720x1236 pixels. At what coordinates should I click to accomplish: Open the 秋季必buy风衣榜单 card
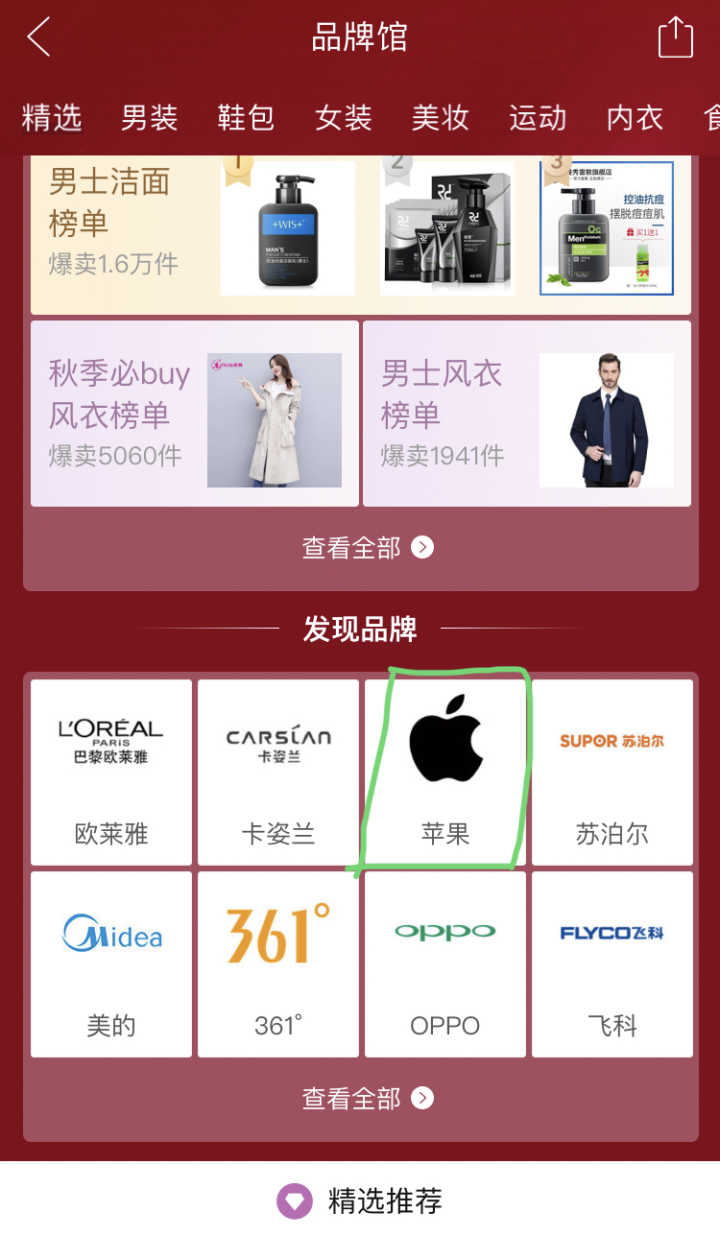click(195, 414)
